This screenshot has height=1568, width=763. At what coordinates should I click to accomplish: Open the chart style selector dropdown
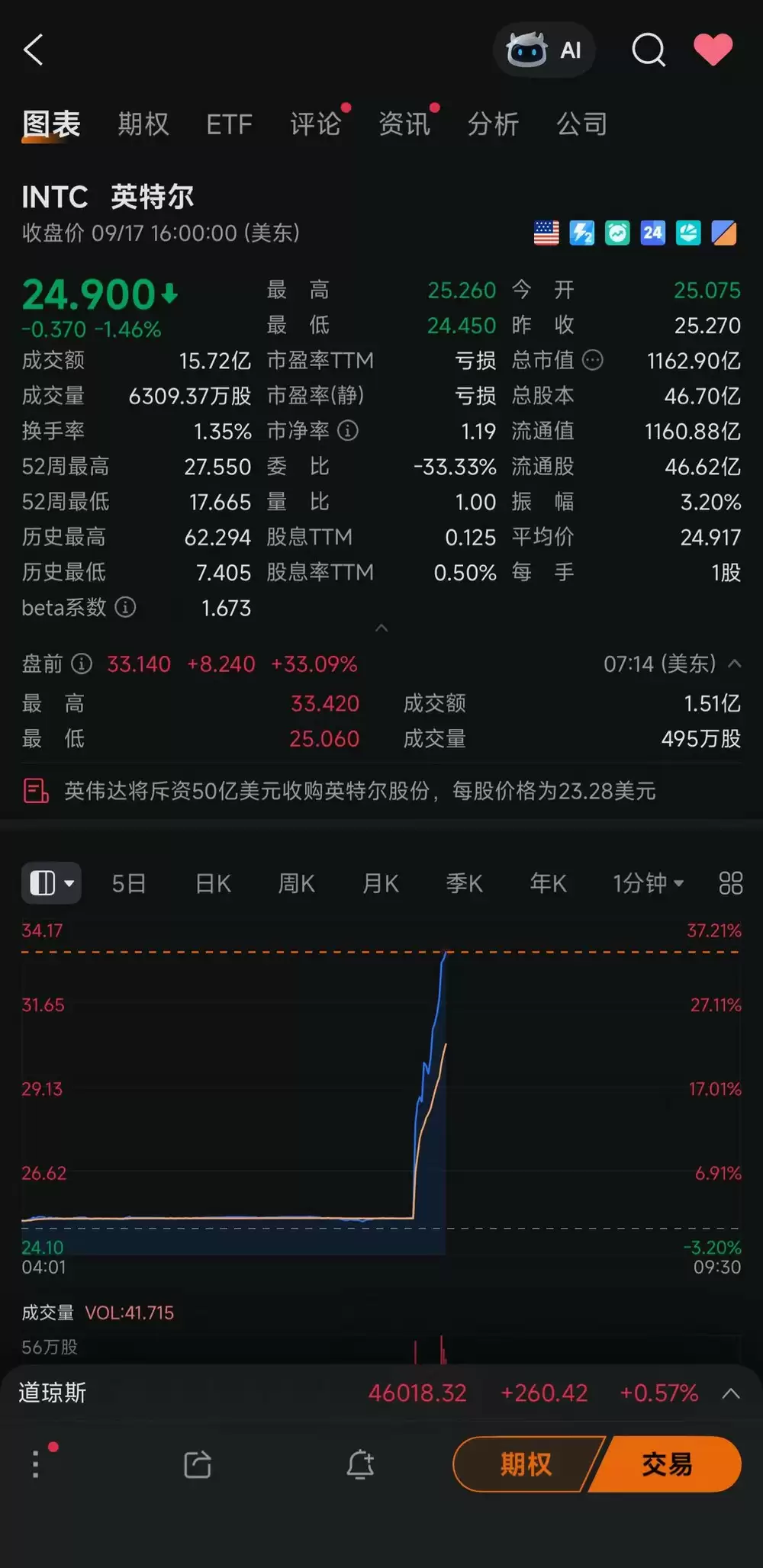(50, 882)
